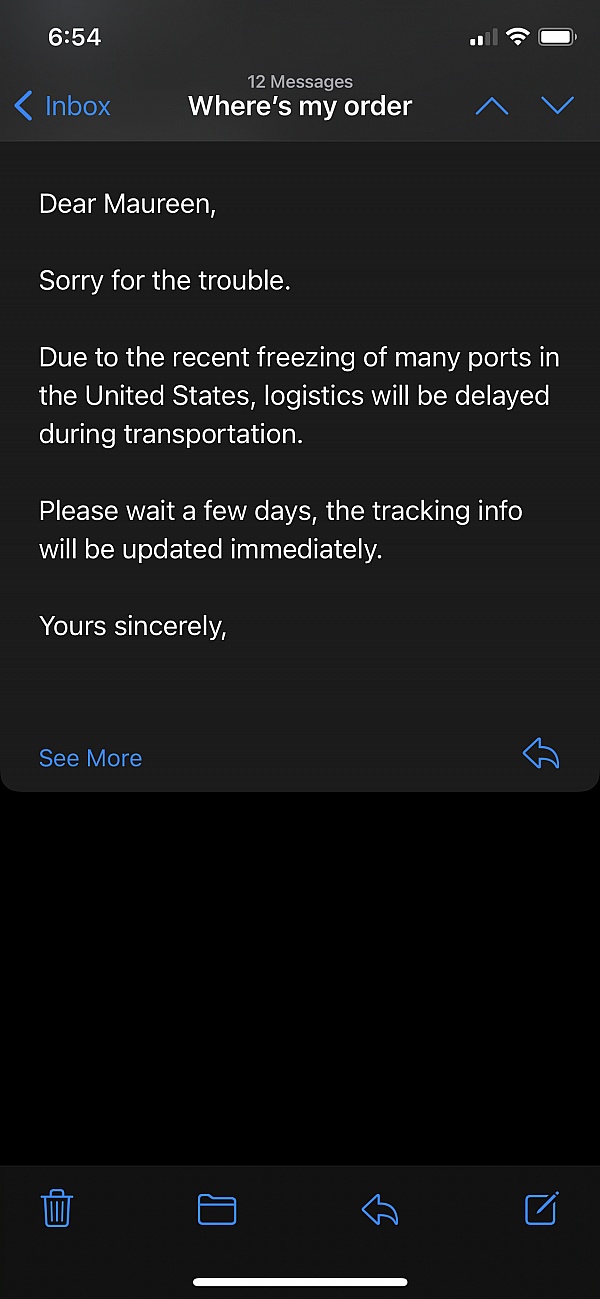Screen dimensions: 600x1299
Task: Expand the email with See More
Action: pyautogui.click(x=90, y=758)
